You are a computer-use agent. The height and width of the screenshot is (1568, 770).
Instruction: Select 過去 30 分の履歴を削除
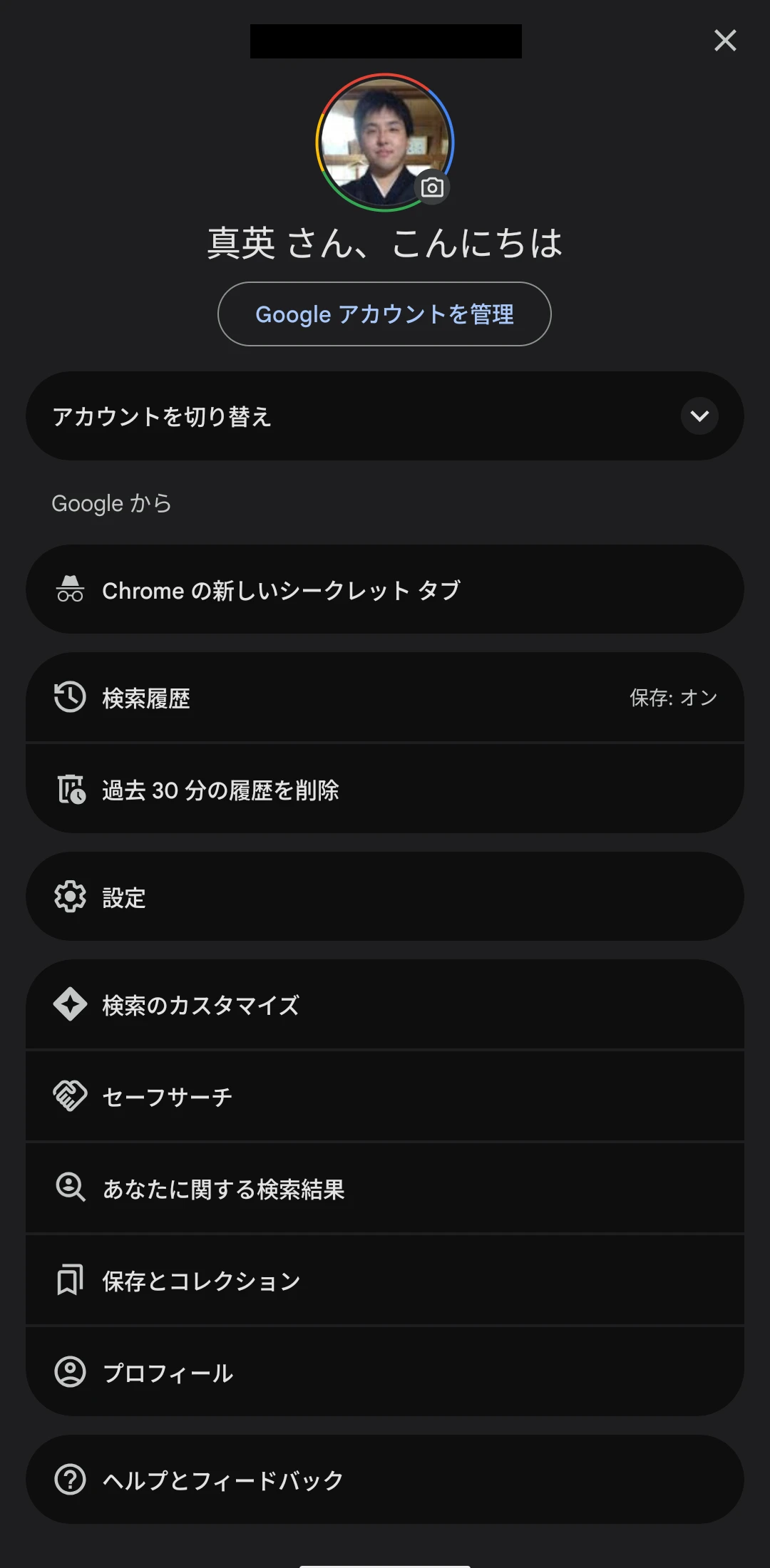[x=384, y=790]
